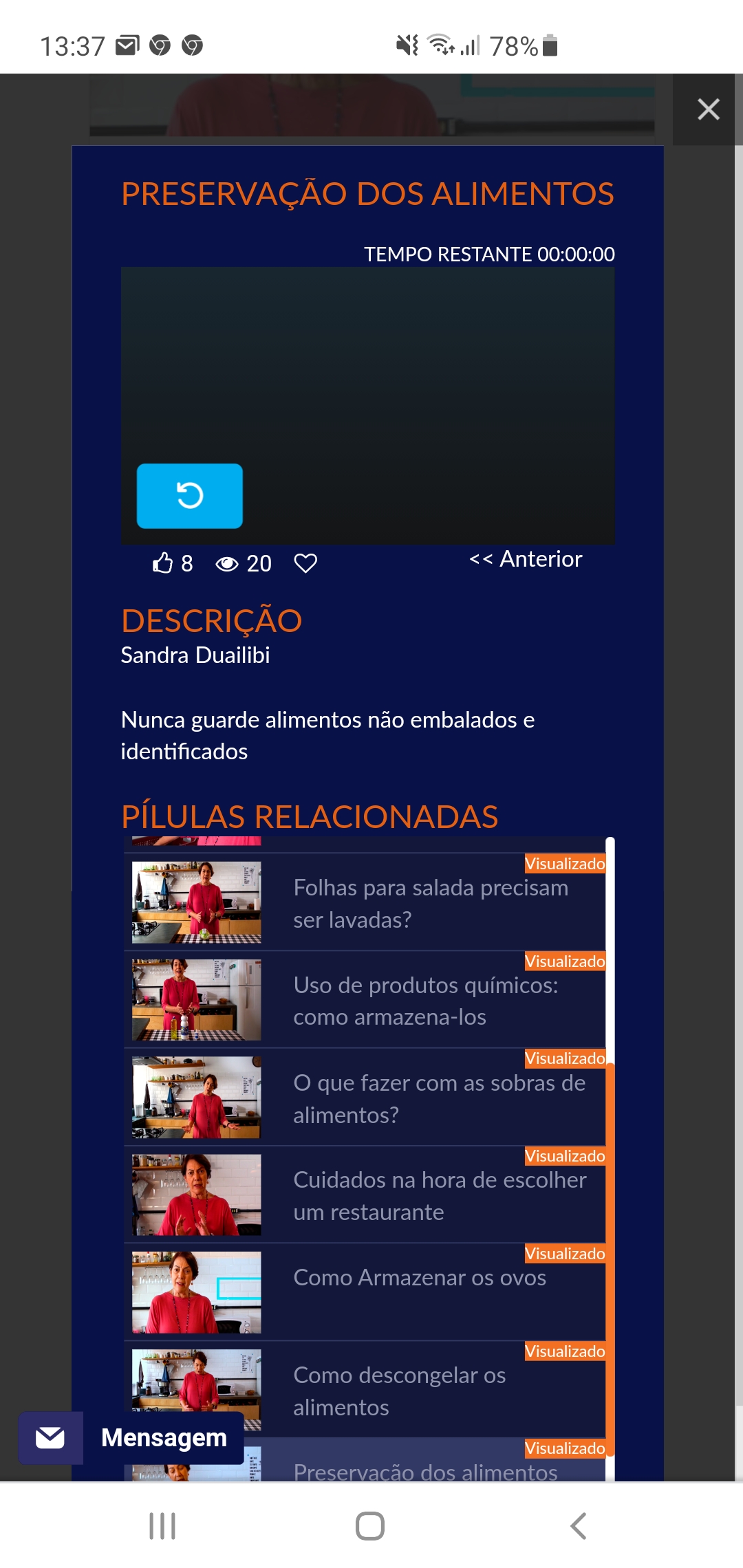This screenshot has width=743, height=1568.
Task: Open 'Folhas para salada precisam ser lavadas?'
Action: pyautogui.click(x=365, y=902)
